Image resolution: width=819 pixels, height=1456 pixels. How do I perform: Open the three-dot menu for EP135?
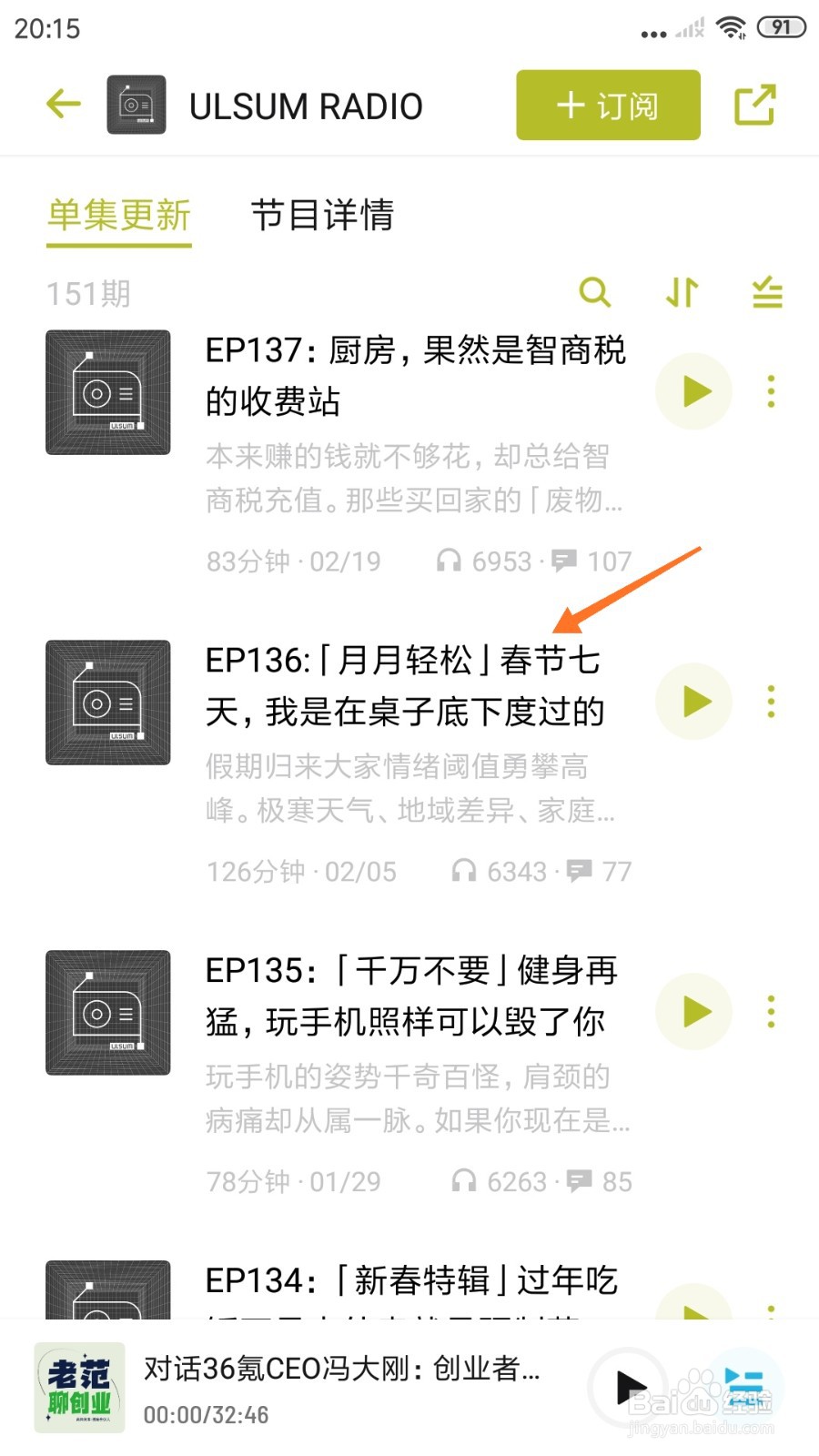point(770,1011)
